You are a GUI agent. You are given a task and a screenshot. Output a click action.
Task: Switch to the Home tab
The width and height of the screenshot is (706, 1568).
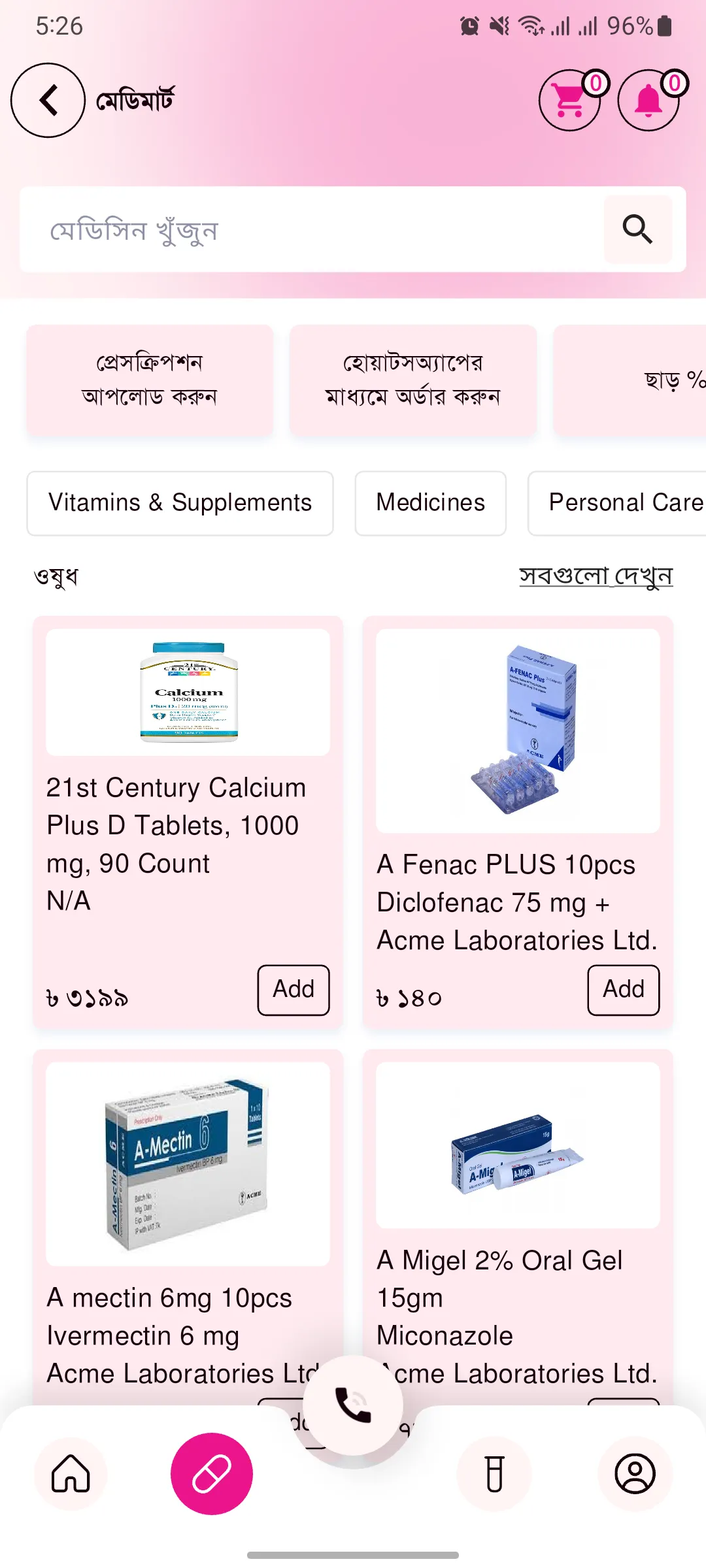click(x=71, y=1474)
